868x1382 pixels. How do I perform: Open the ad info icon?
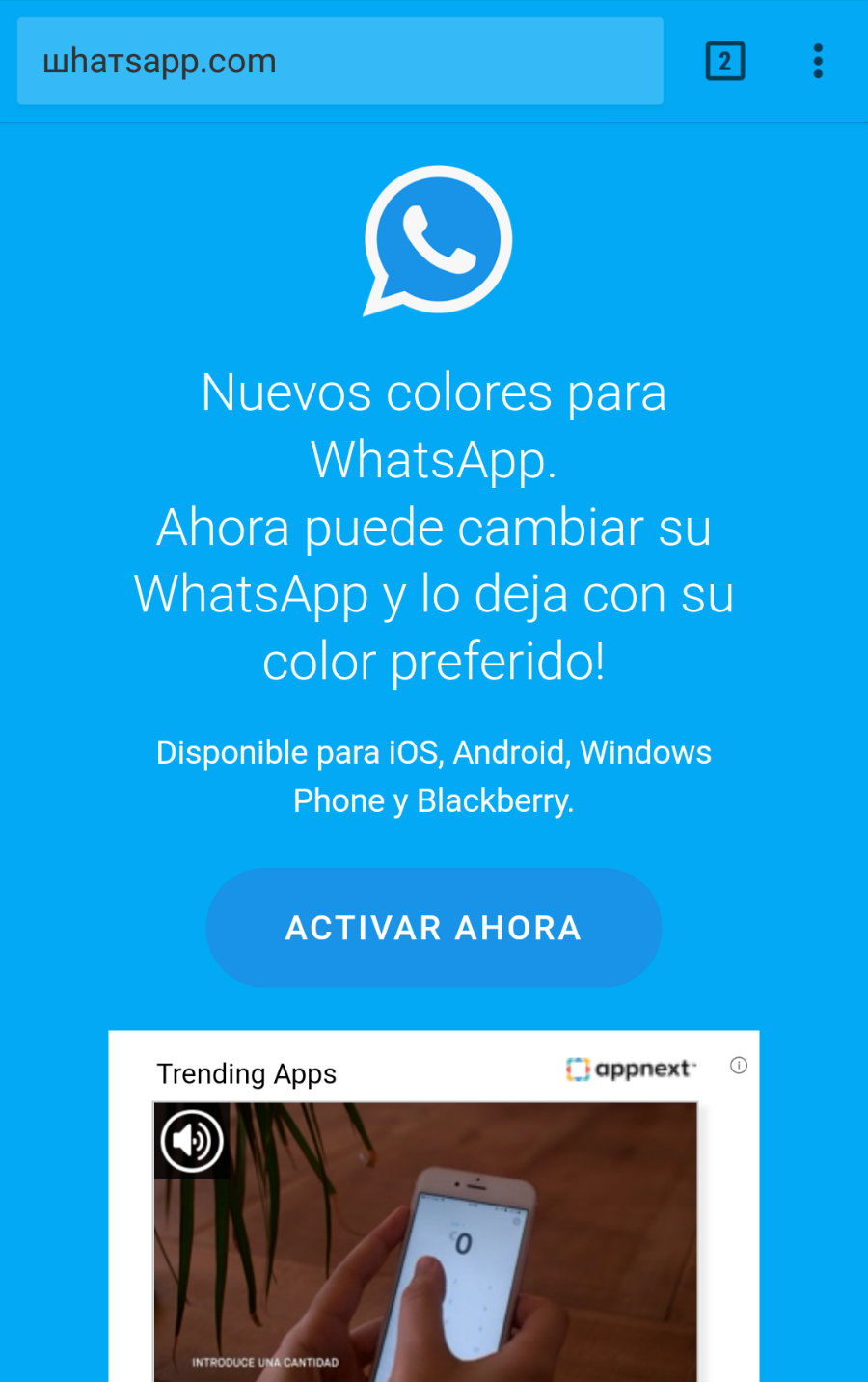tap(739, 1066)
